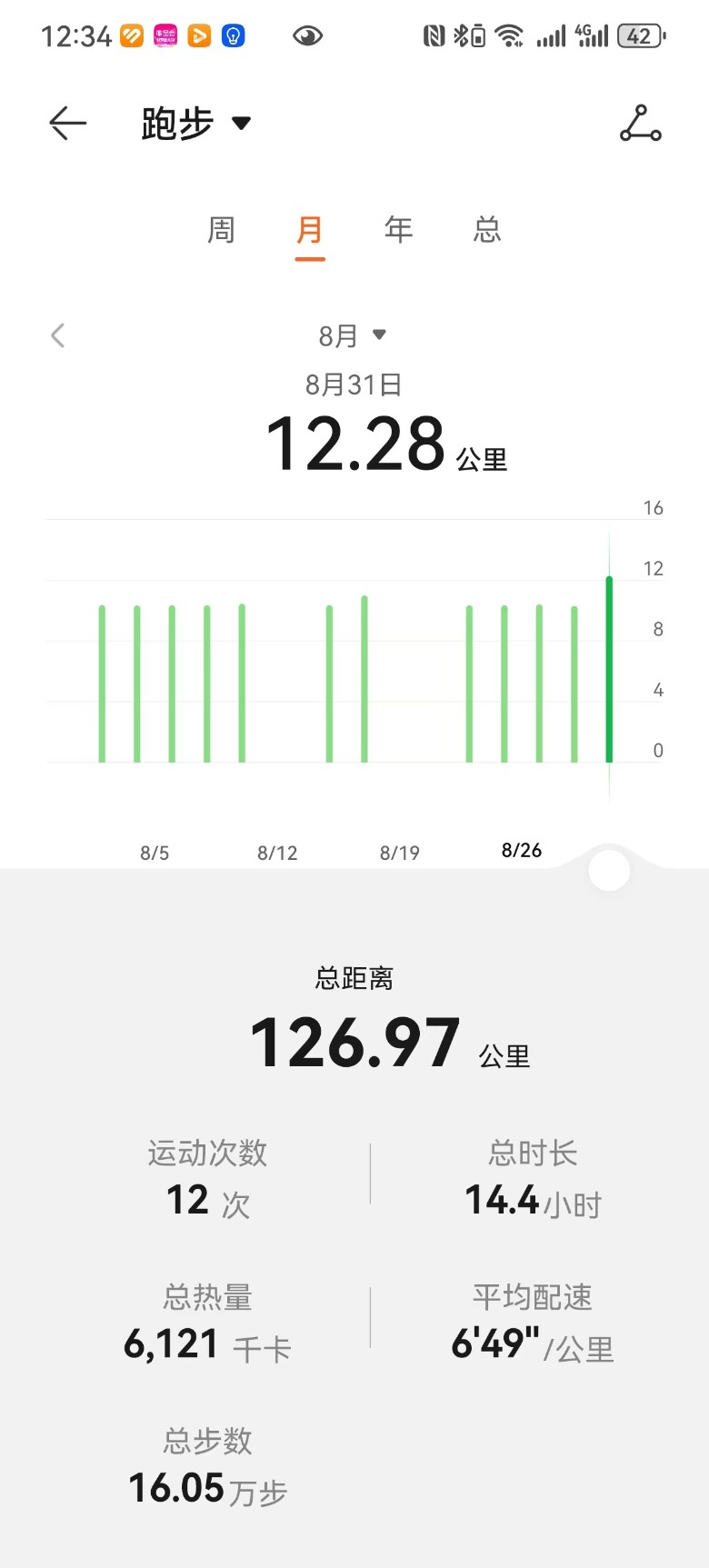This screenshot has width=709, height=1568.
Task: Go back using the arrow icon
Action: pos(68,123)
